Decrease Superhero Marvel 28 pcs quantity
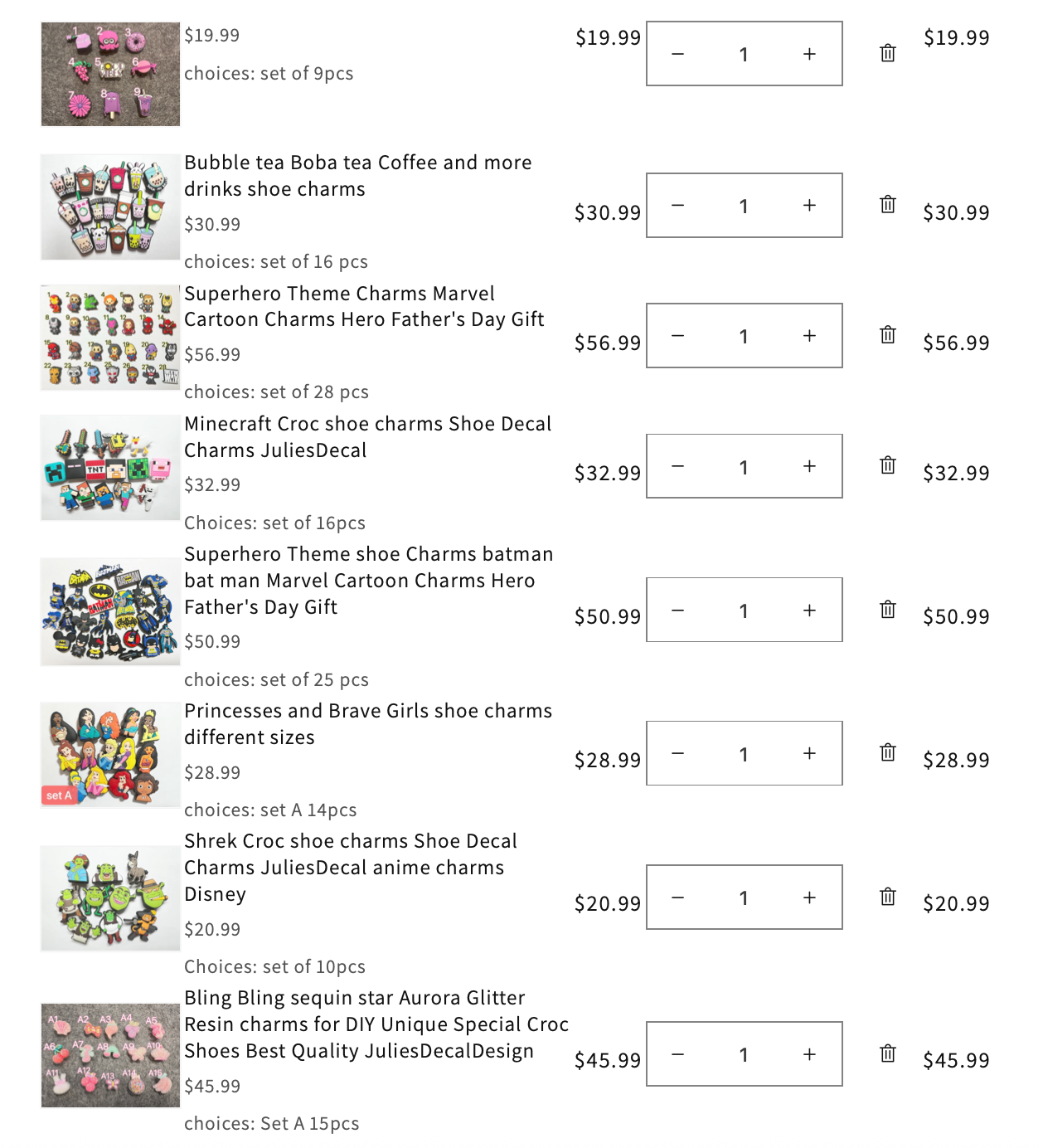Image resolution: width=1043 pixels, height=1148 pixels. pyautogui.click(x=677, y=336)
